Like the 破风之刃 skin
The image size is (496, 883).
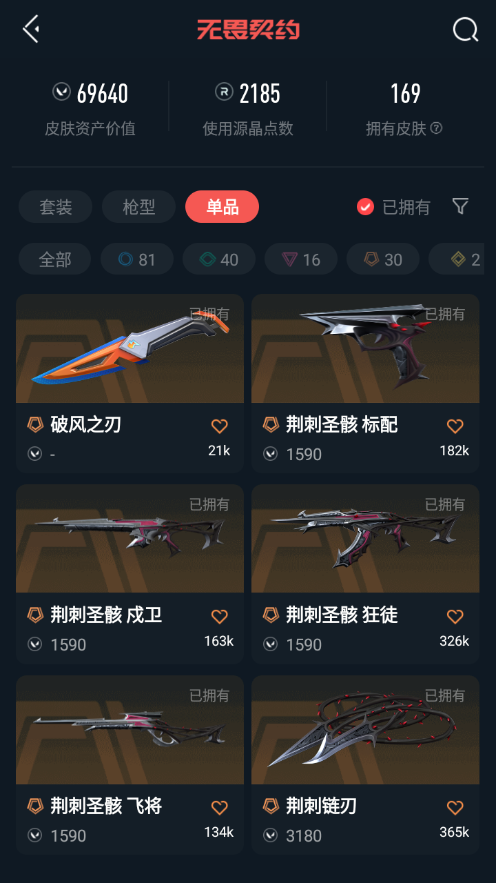(x=220, y=426)
